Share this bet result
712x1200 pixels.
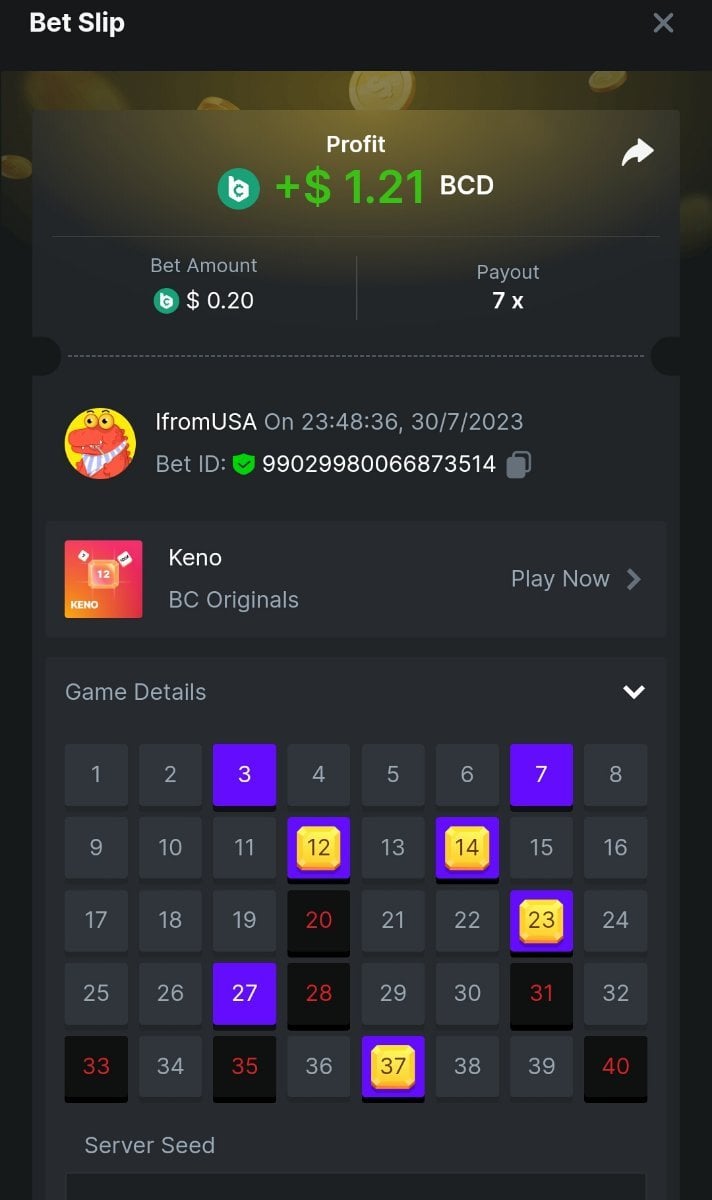pyautogui.click(x=637, y=152)
